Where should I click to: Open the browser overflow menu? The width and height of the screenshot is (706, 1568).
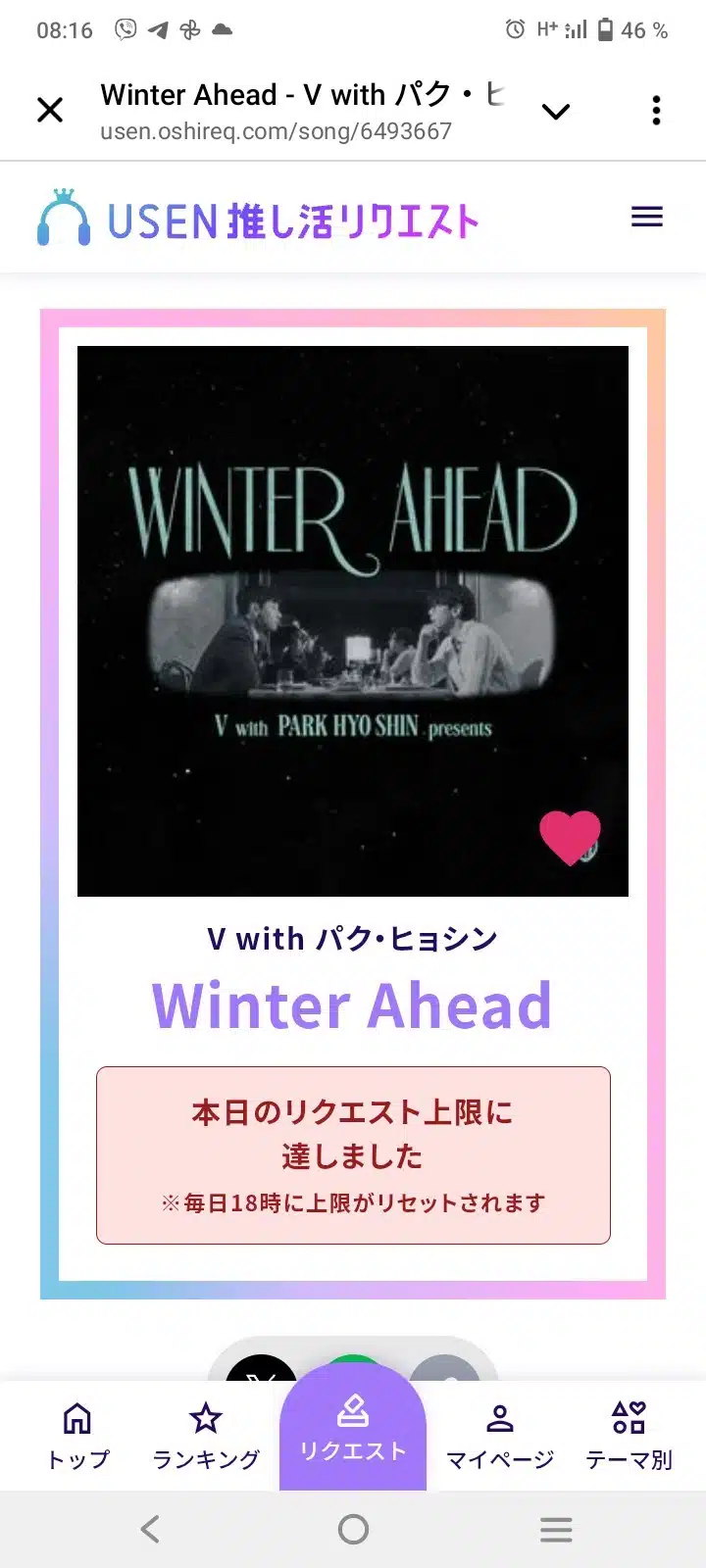(656, 111)
